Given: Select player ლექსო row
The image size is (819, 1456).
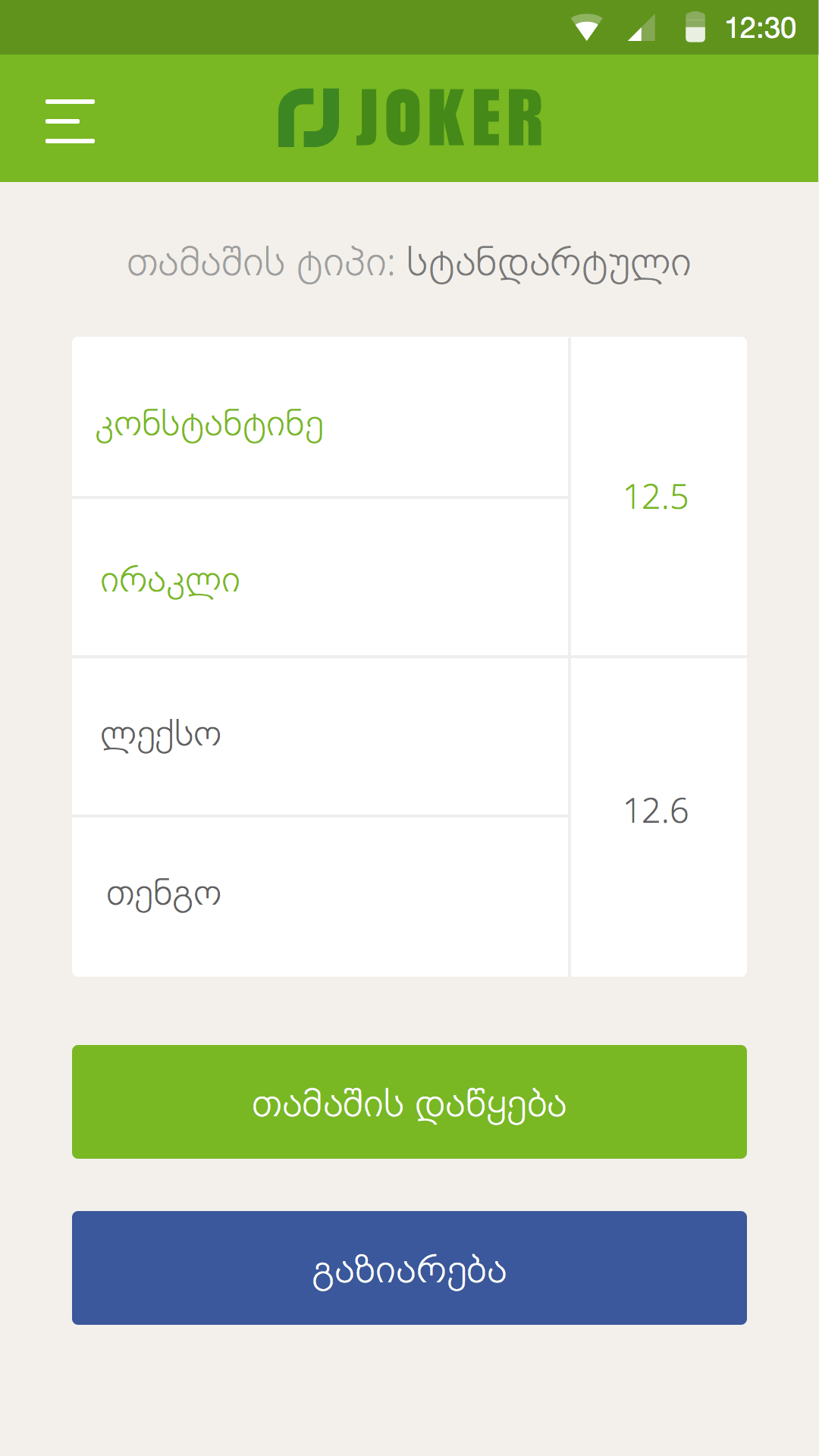Looking at the screenshot, I should 320,736.
